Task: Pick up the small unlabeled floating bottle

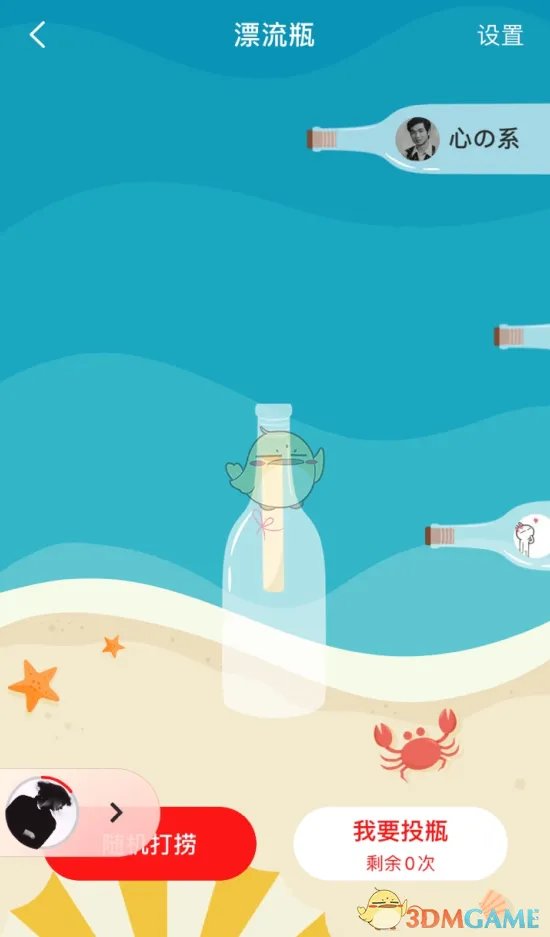Action: 522,336
